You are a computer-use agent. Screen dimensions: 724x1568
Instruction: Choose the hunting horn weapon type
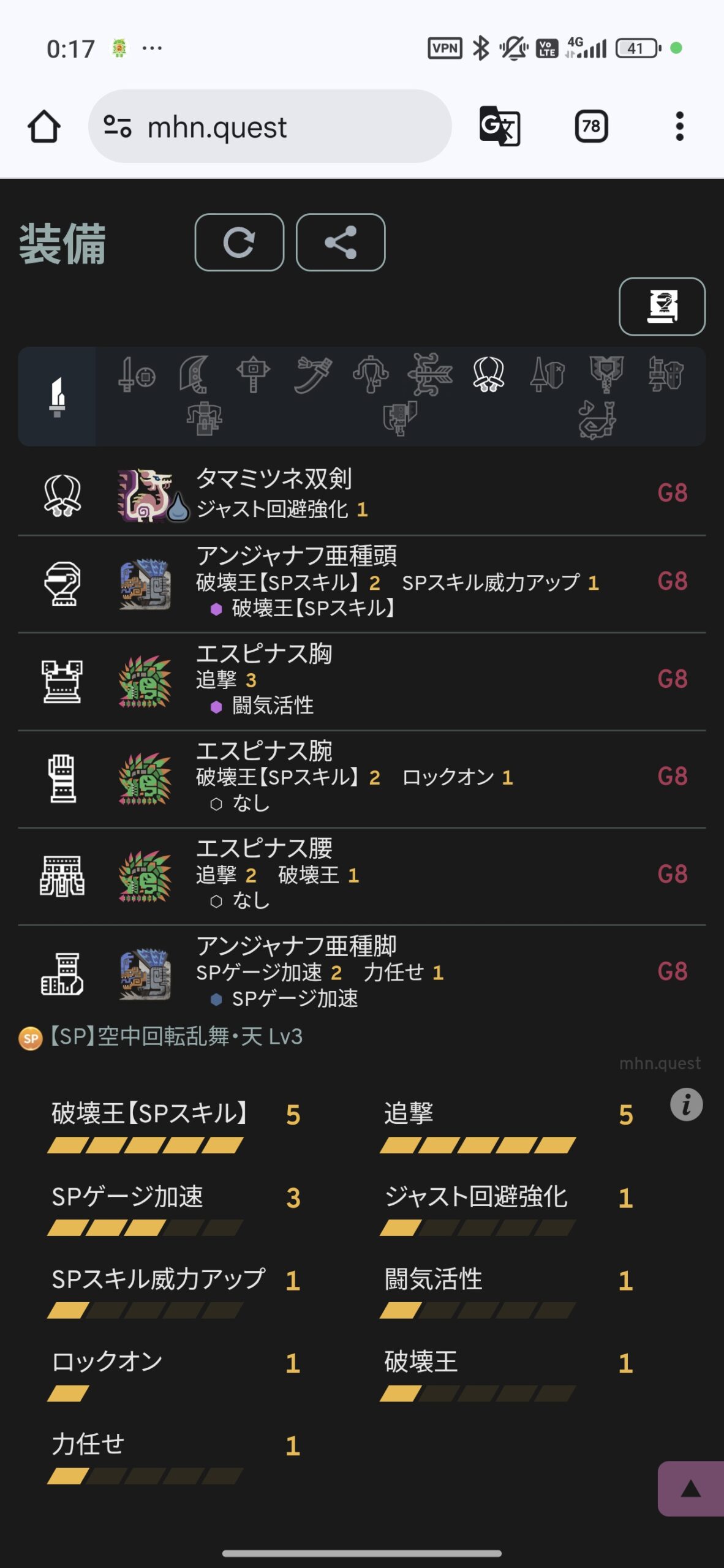(x=597, y=420)
